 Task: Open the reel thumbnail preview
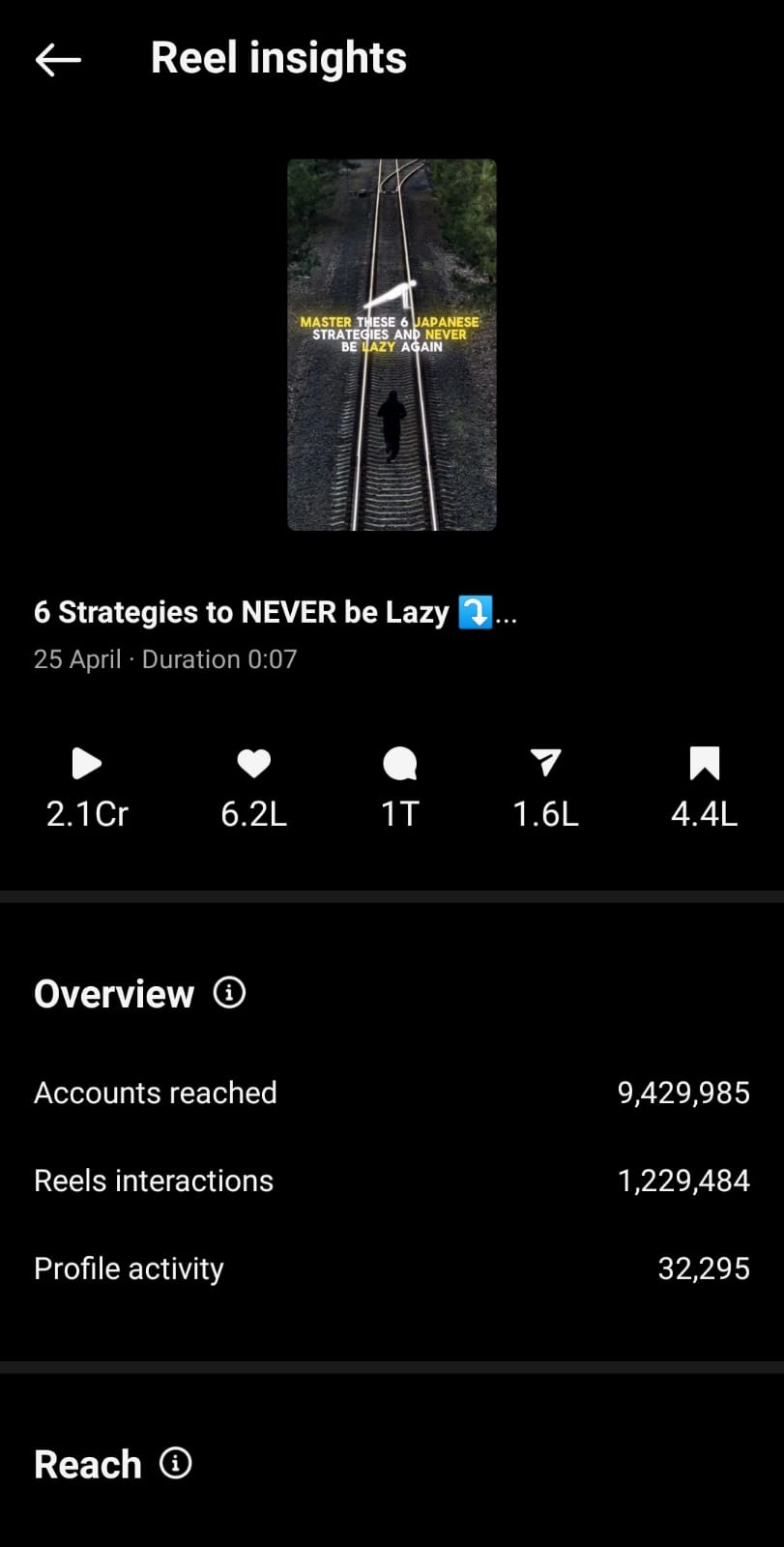392,344
